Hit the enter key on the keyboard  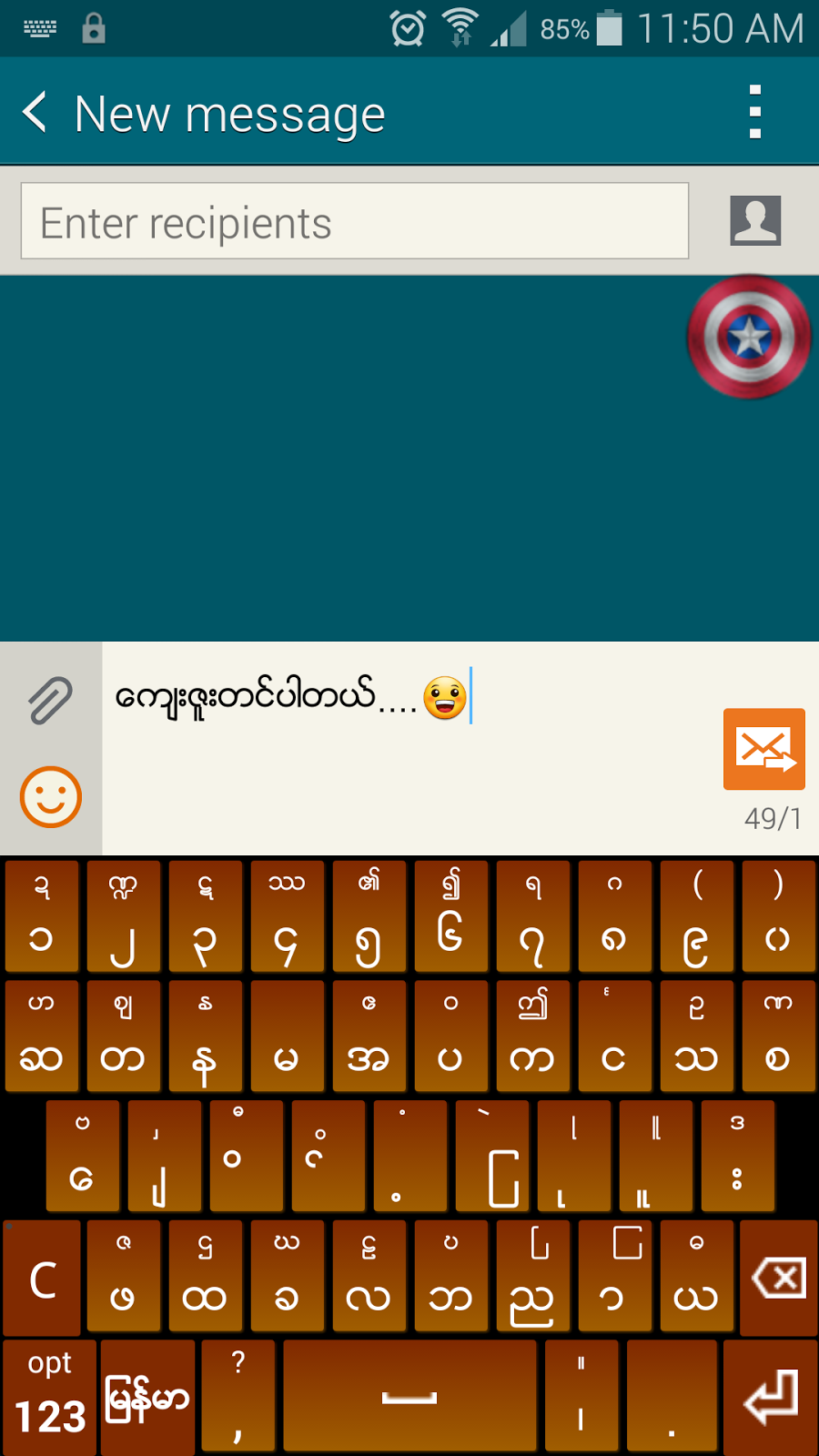770,1397
